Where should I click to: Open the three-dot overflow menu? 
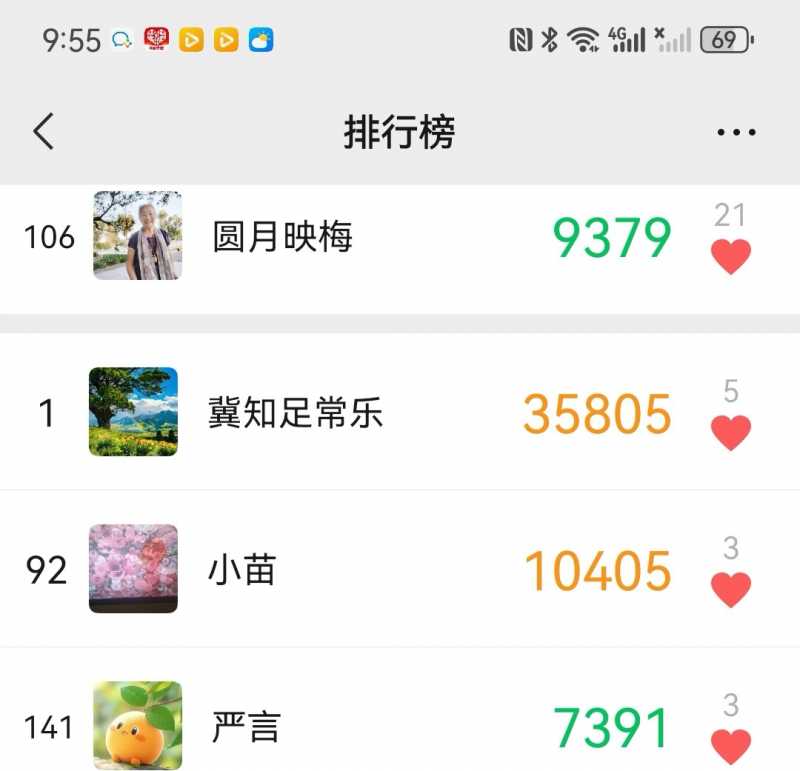pyautogui.click(x=736, y=132)
